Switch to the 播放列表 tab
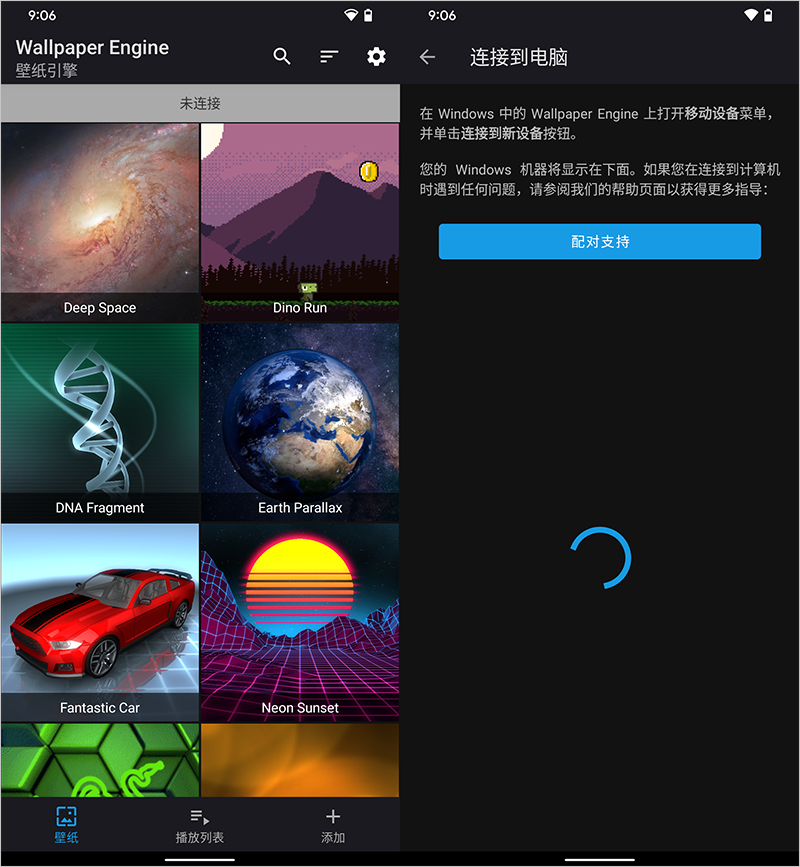The image size is (800, 867). (x=199, y=825)
